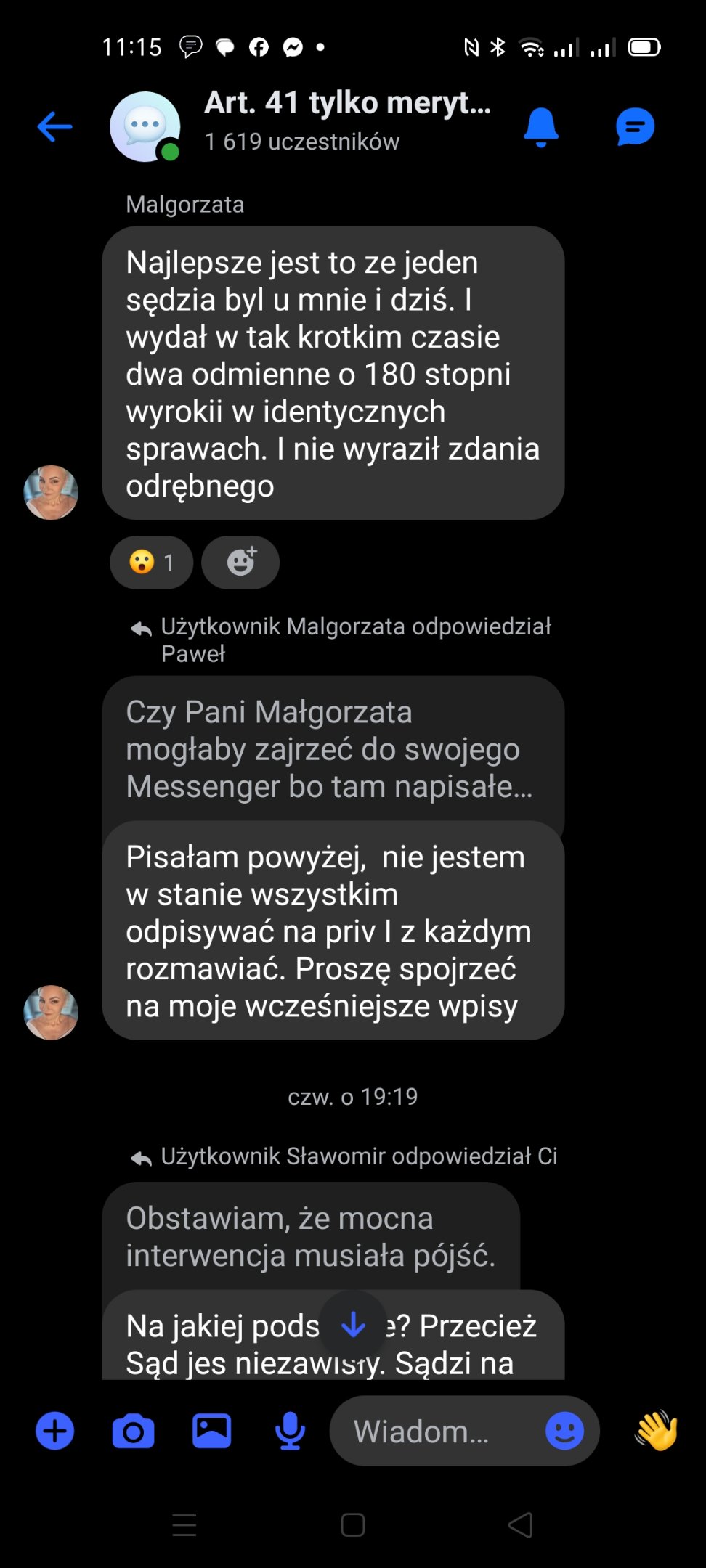Open the notifications bell
The height and width of the screenshot is (1568, 706).
[x=541, y=127]
